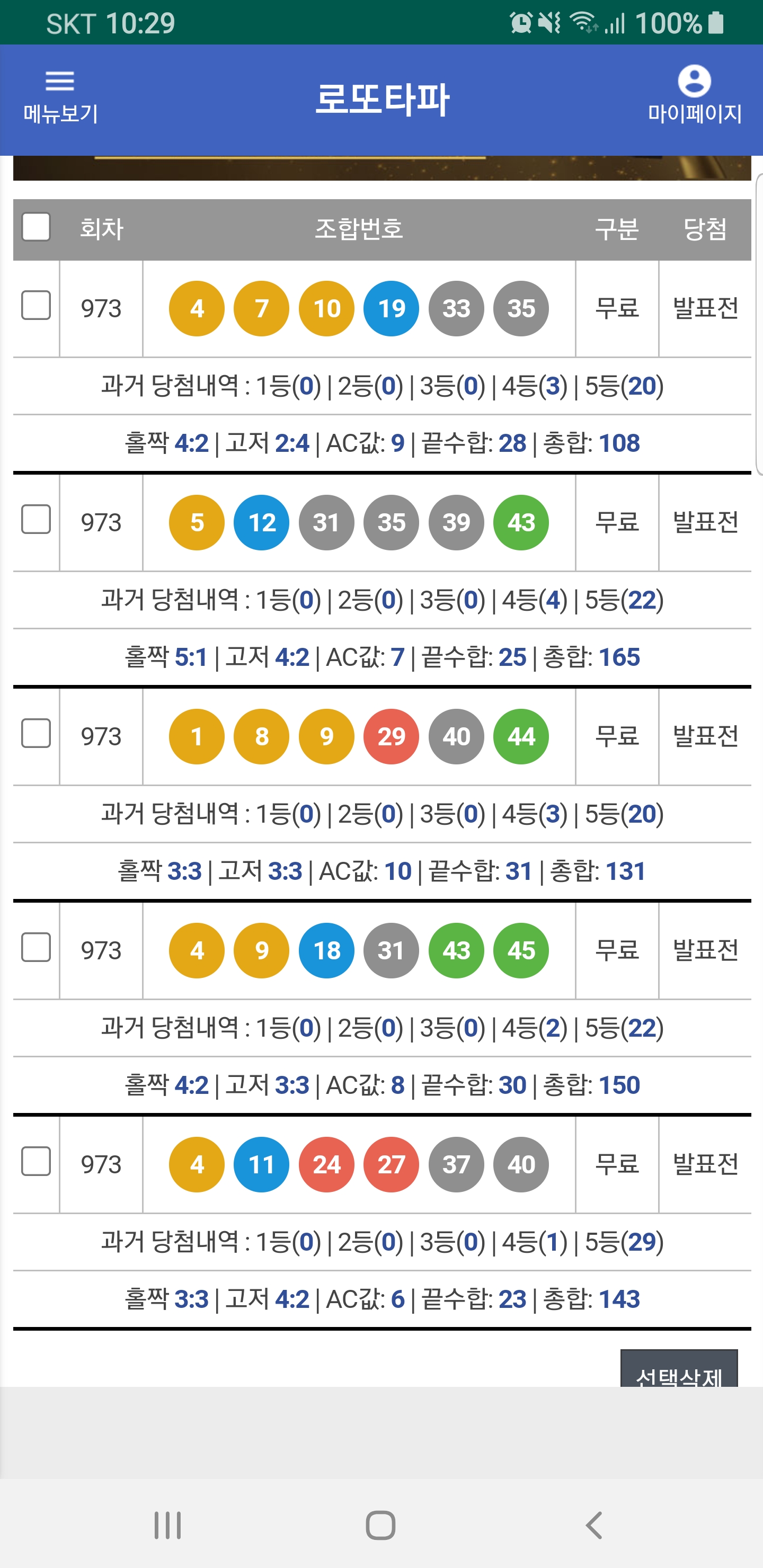The width and height of the screenshot is (763, 1568).
Task: Tap the 선택삭제 delete button
Action: click(679, 1368)
